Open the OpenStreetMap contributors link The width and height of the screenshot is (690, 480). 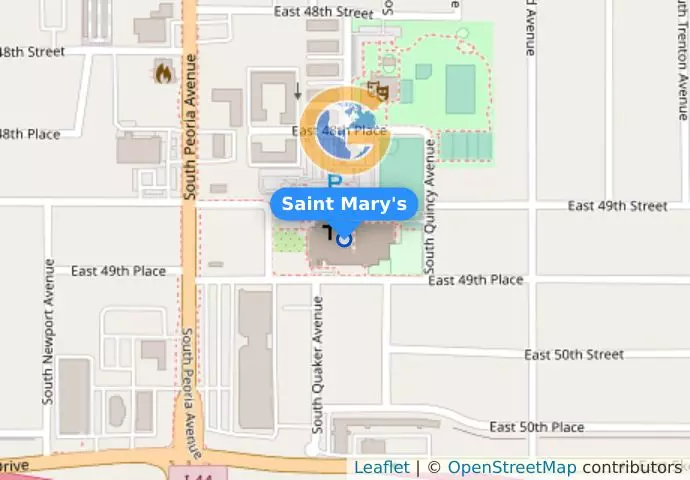pyautogui.click(x=511, y=467)
